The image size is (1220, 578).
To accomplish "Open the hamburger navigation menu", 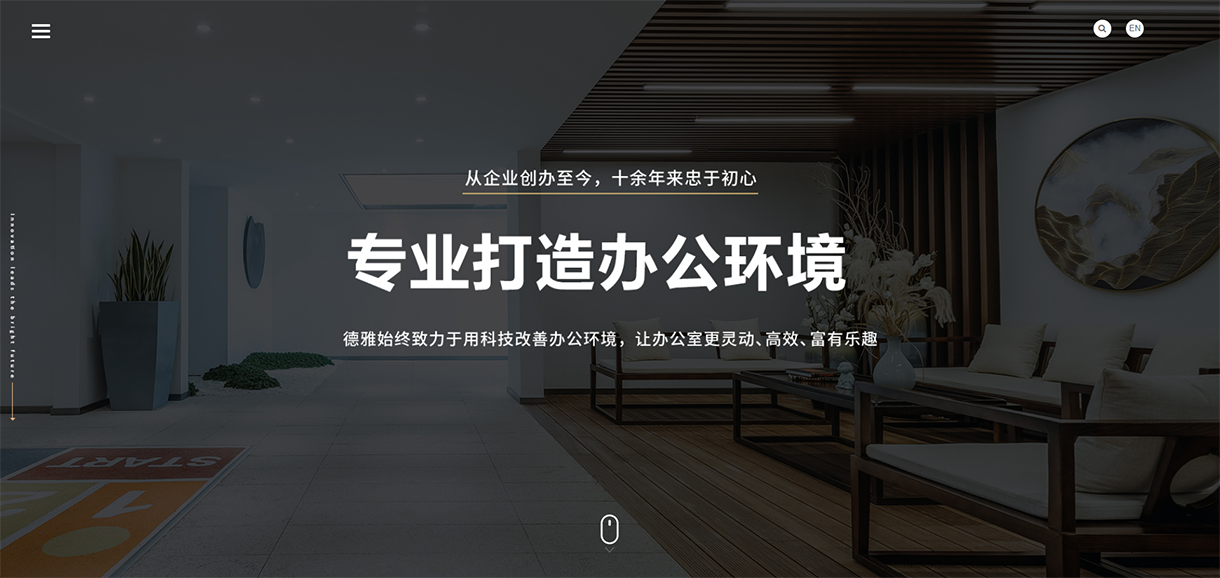I will pos(41,31).
